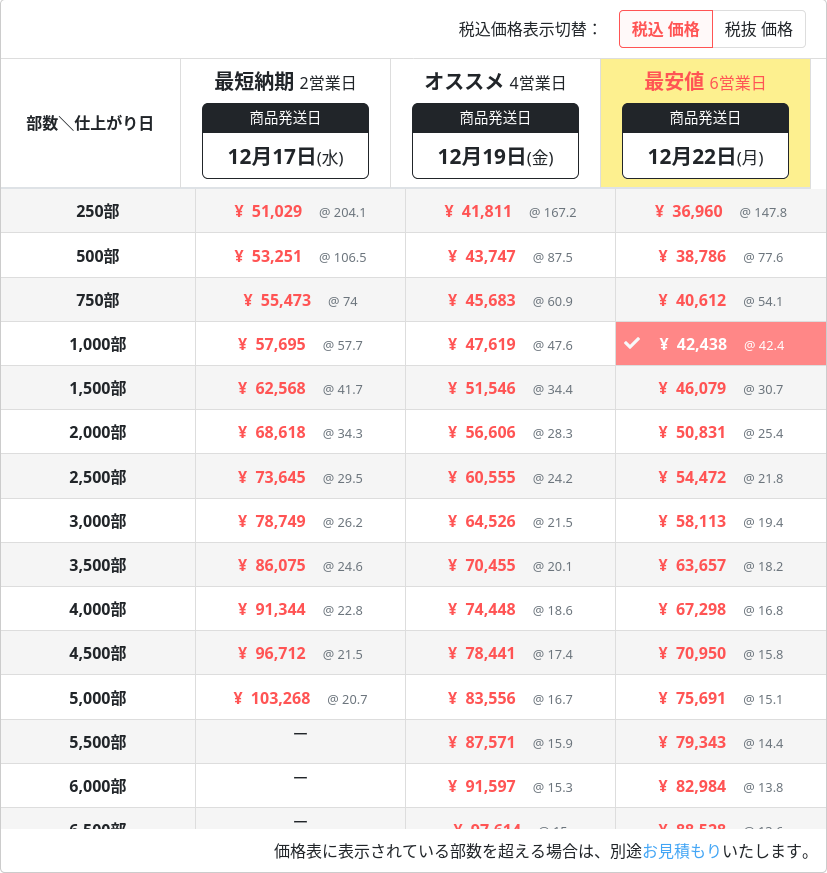827x873 pixels.
Task: Choose the ¥43,747 option for 500部
Action: 510,256
